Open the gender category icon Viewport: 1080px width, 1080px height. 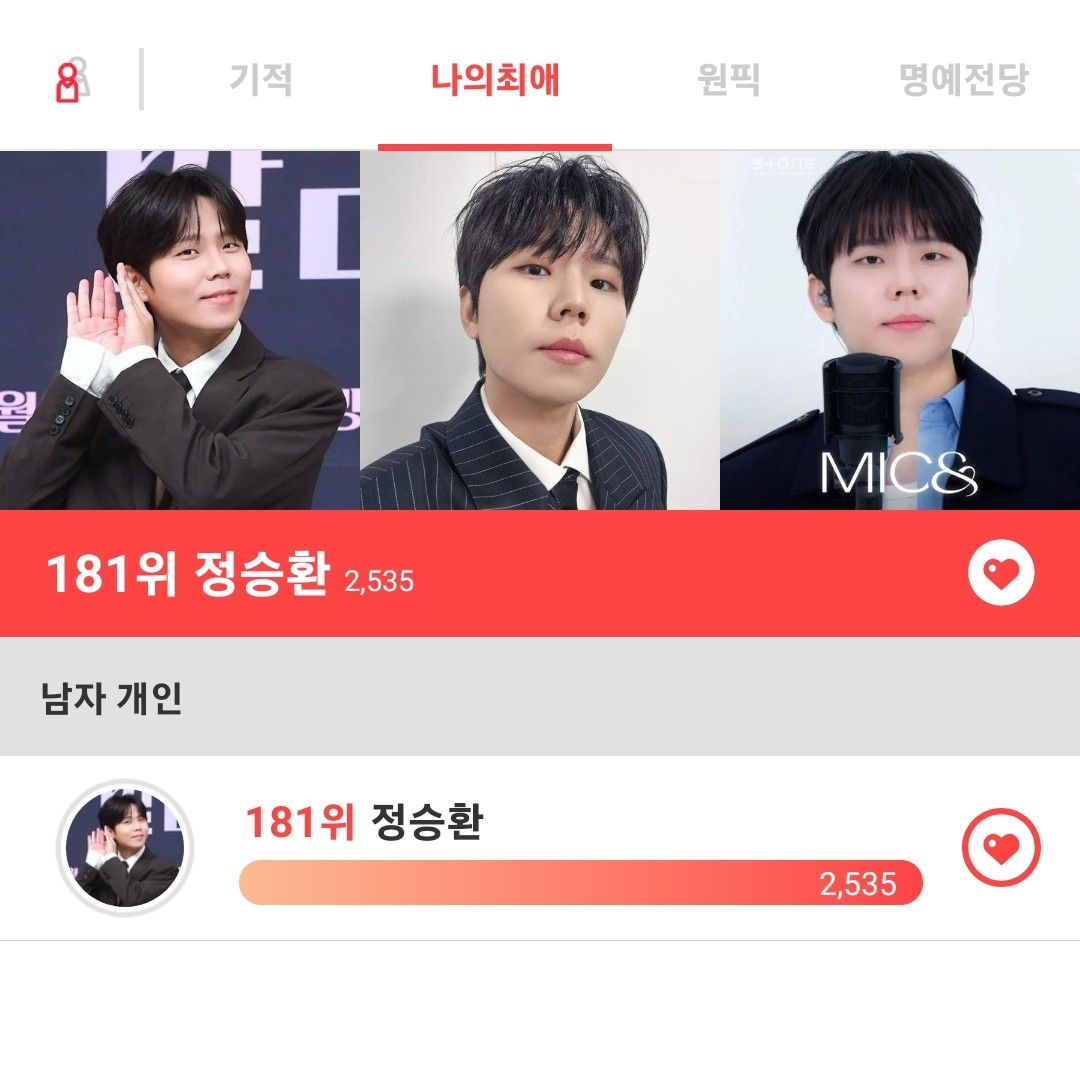click(x=72, y=80)
